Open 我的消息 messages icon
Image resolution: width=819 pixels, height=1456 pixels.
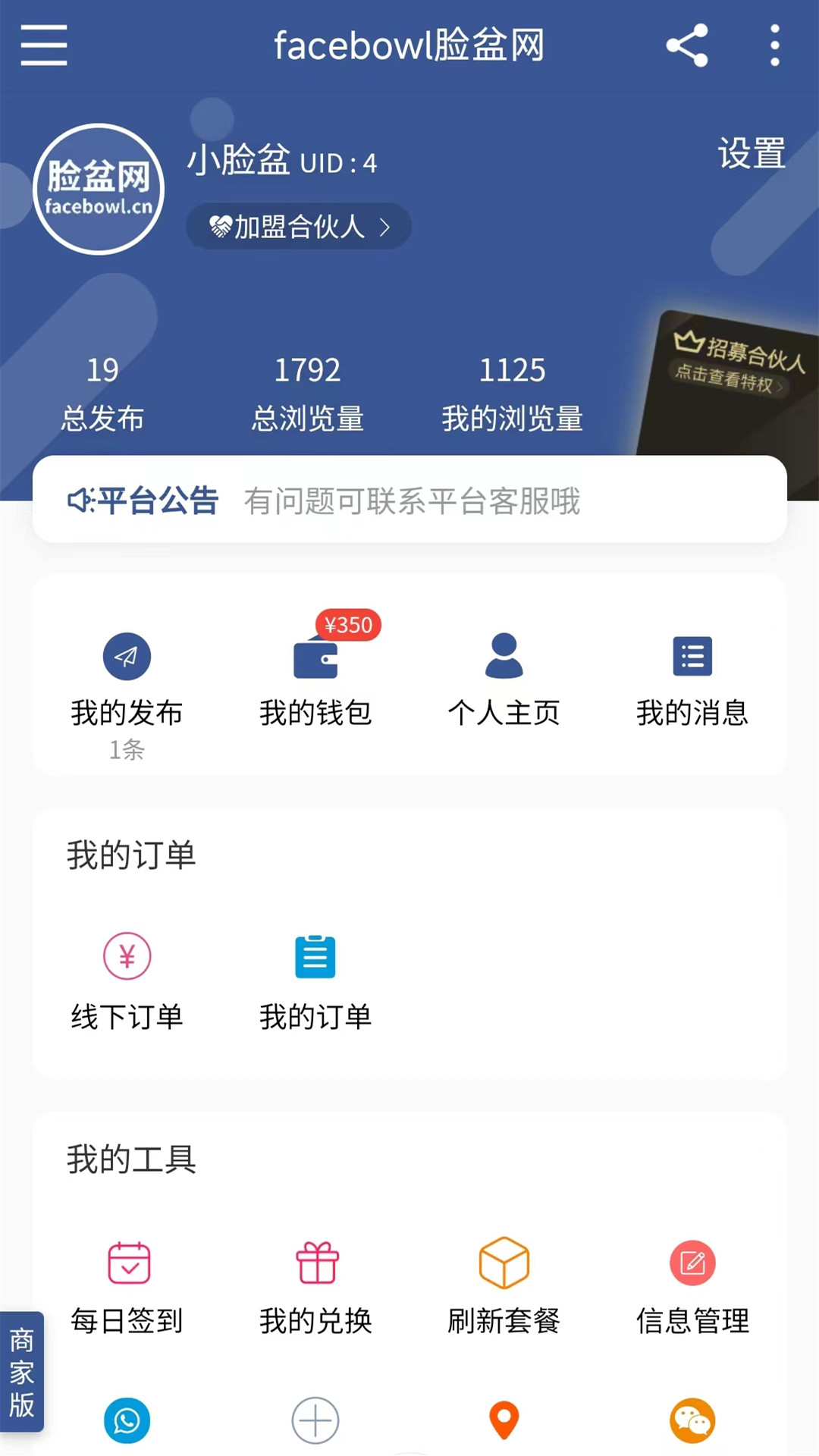tap(692, 657)
